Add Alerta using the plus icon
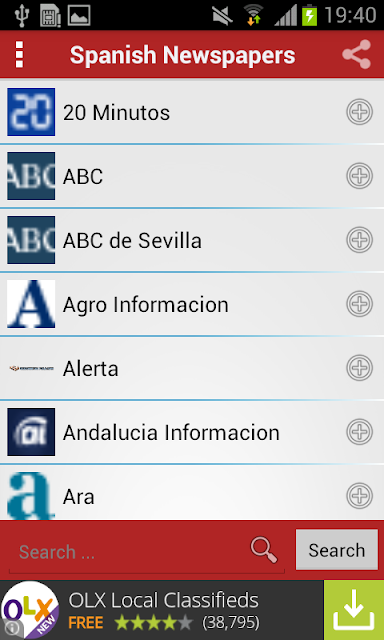384x640 pixels. [360, 368]
